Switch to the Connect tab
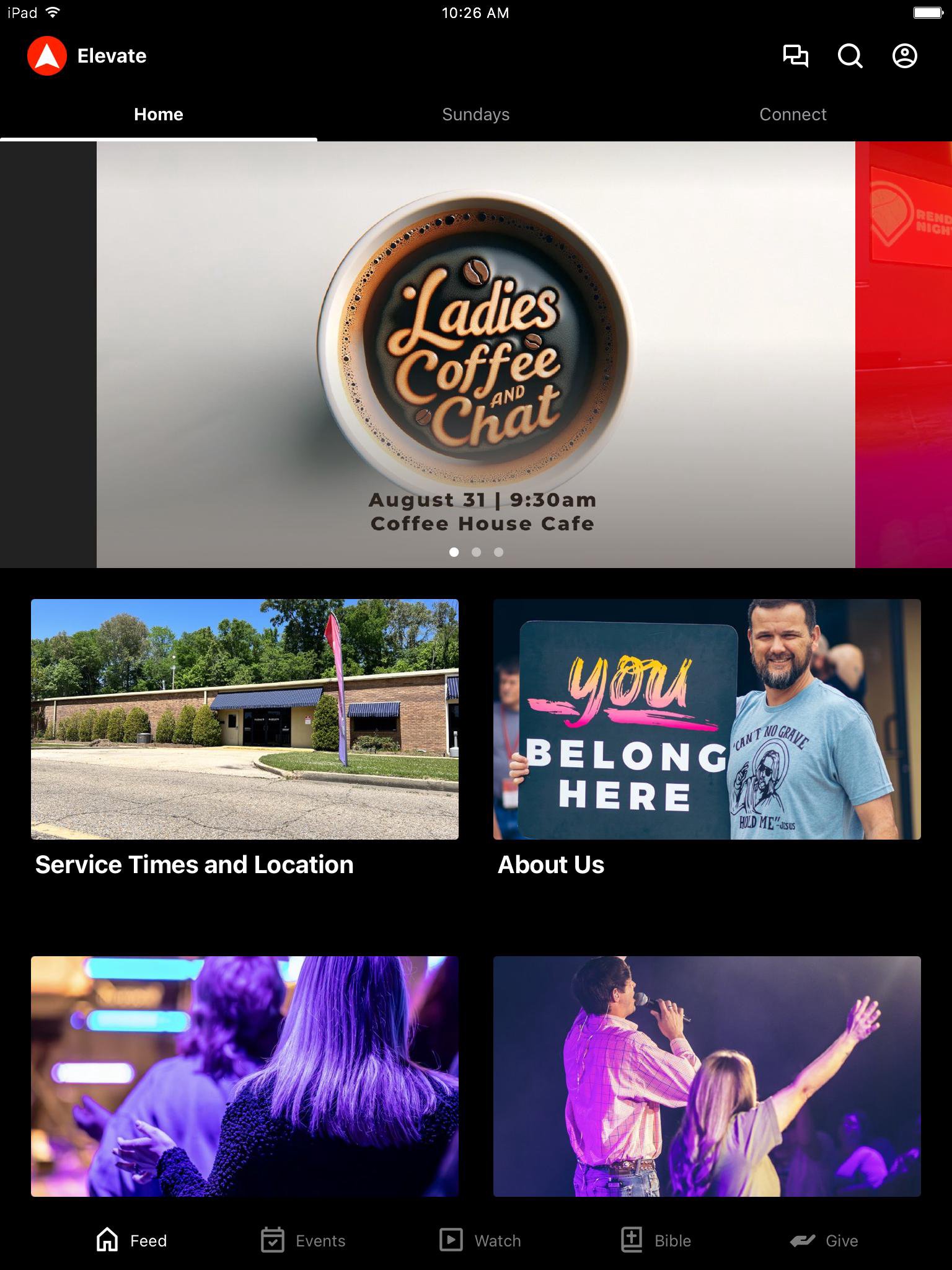The height and width of the screenshot is (1270, 952). (793, 114)
